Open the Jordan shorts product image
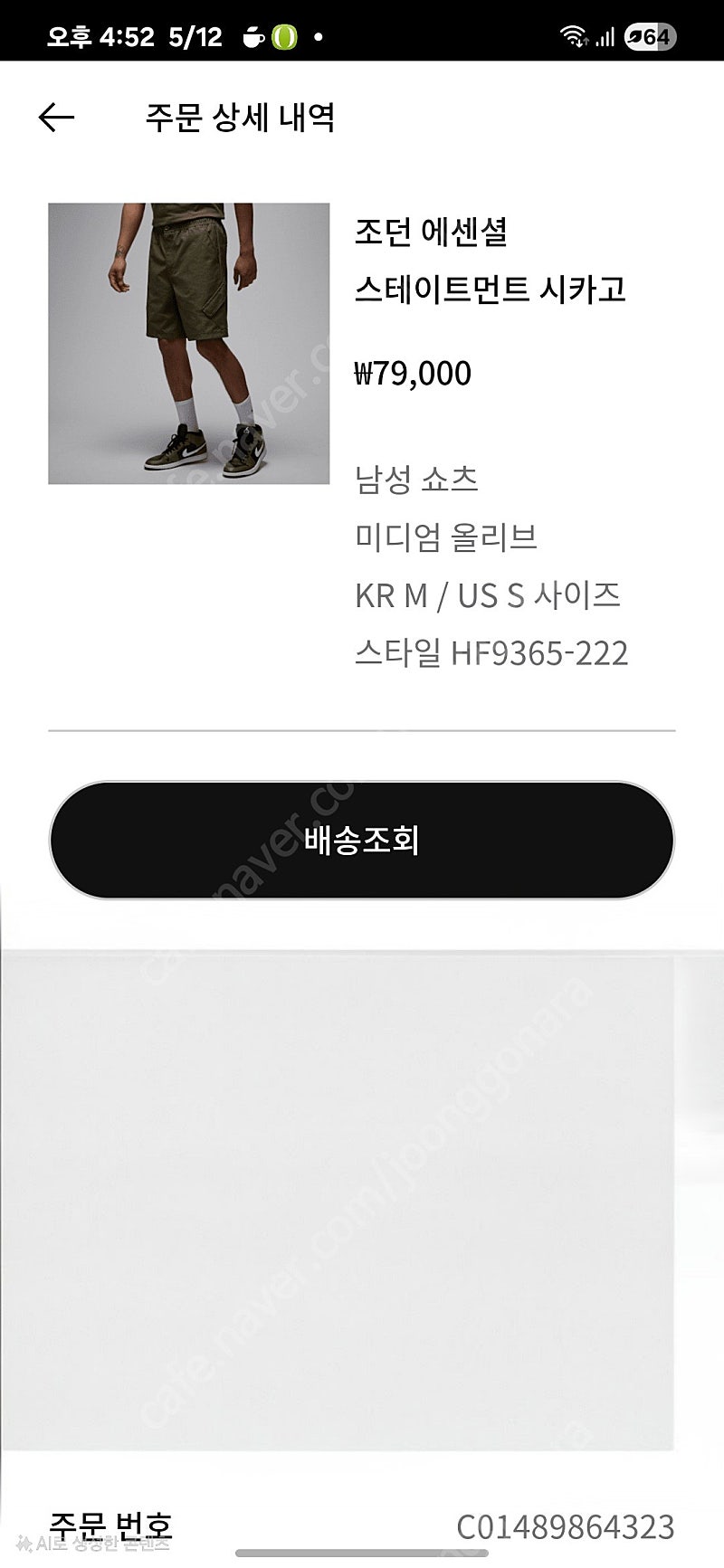724x1568 pixels. (188, 343)
